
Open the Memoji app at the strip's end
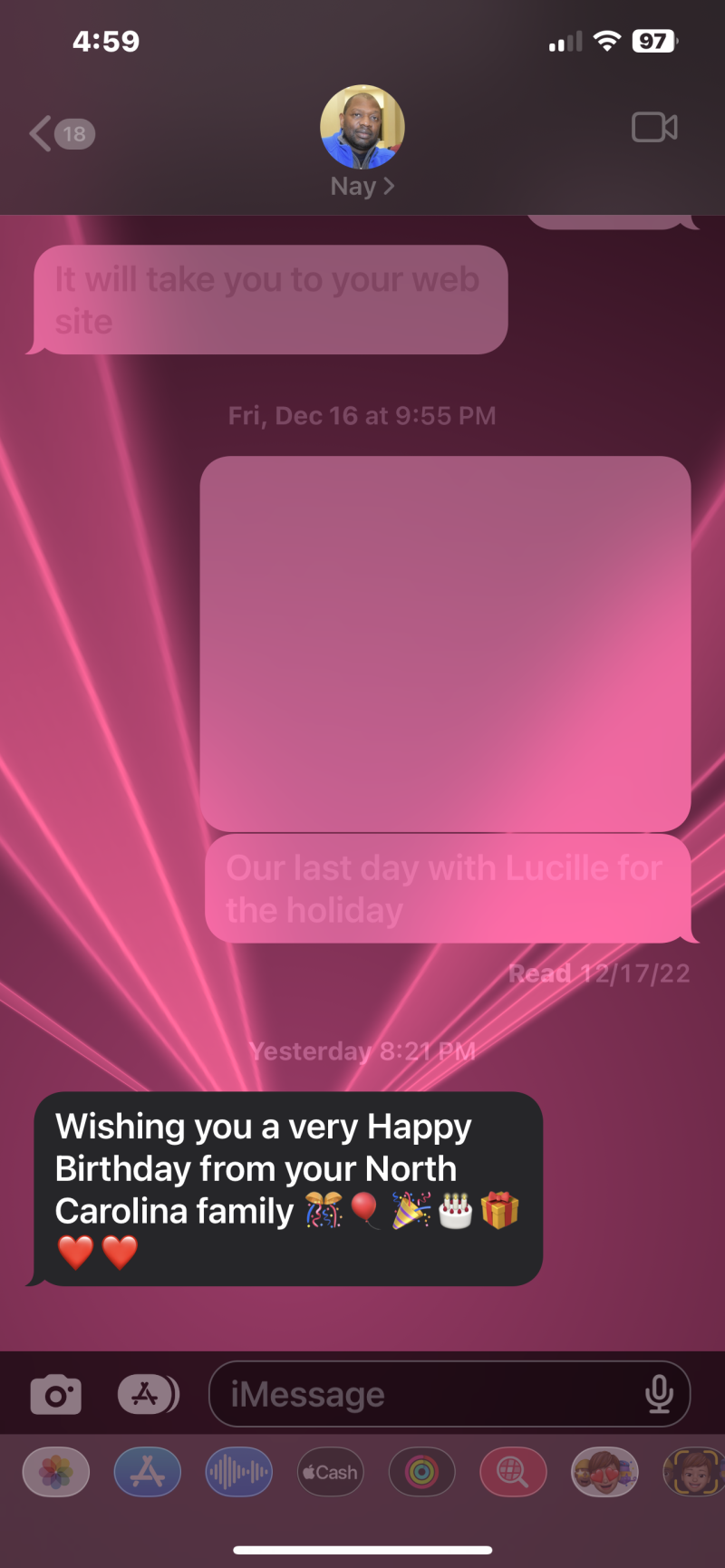[695, 1472]
